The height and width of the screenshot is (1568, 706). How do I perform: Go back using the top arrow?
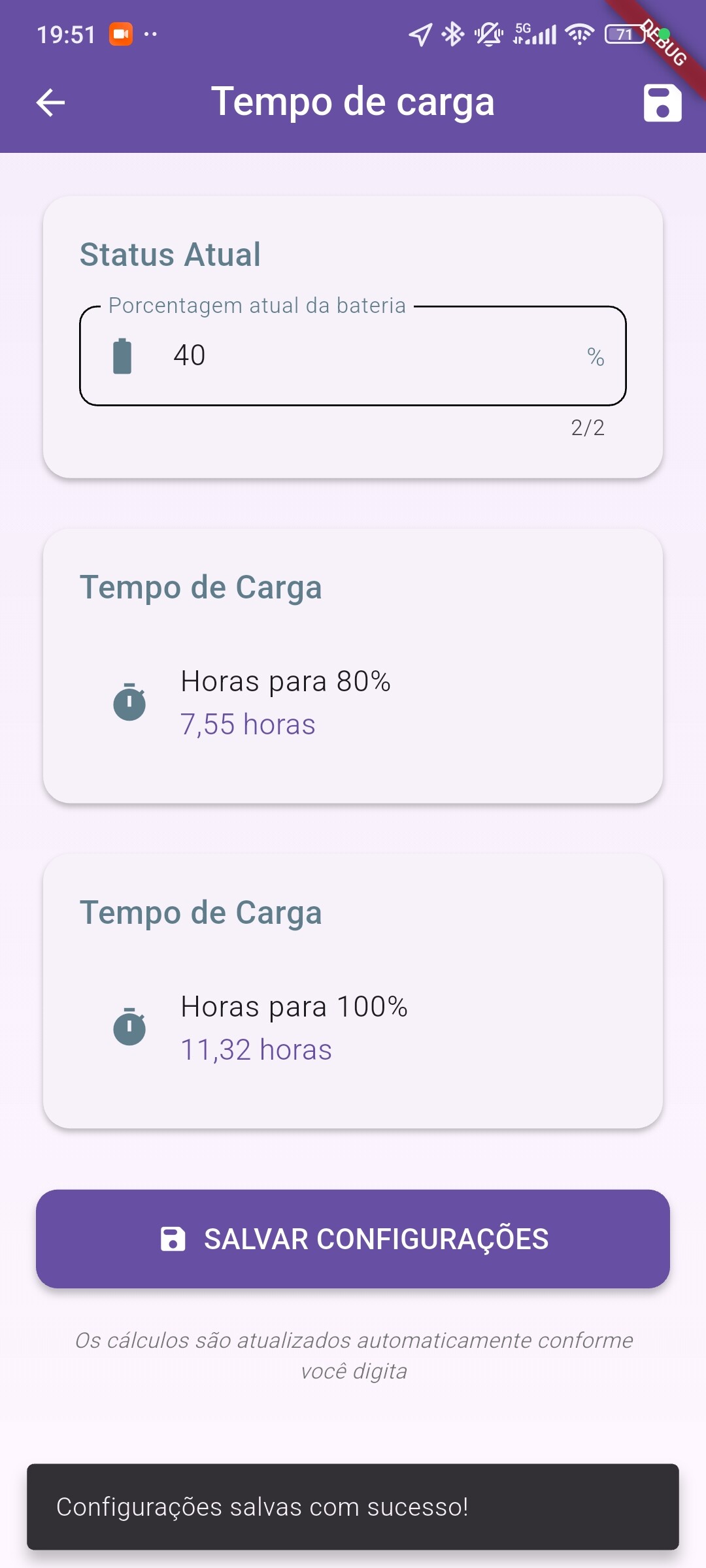[x=50, y=103]
